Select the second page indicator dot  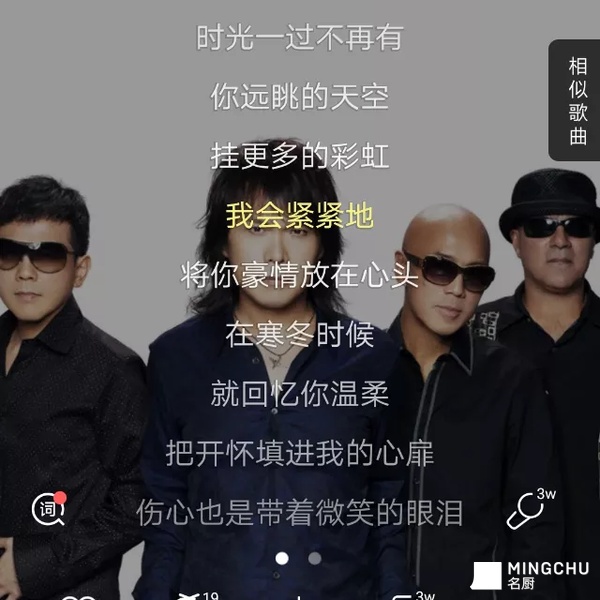coord(315,558)
